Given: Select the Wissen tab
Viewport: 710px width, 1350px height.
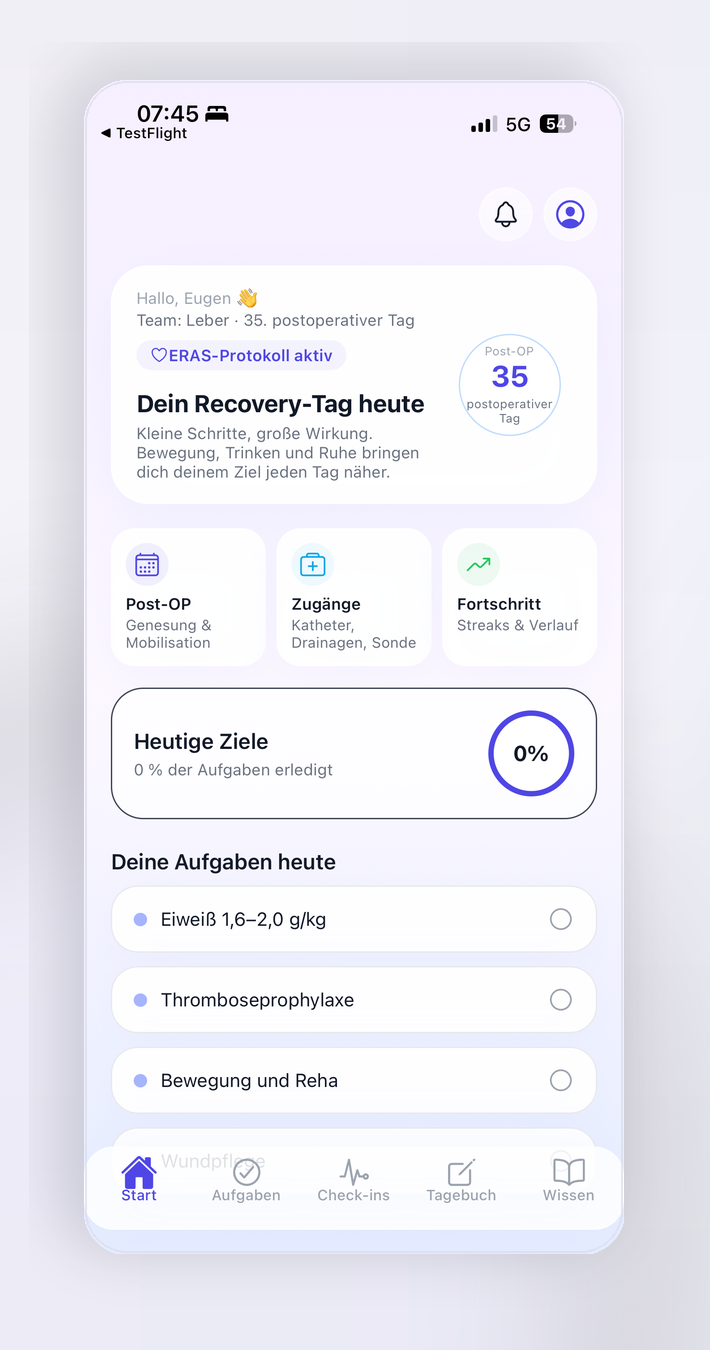Looking at the screenshot, I should (568, 1180).
